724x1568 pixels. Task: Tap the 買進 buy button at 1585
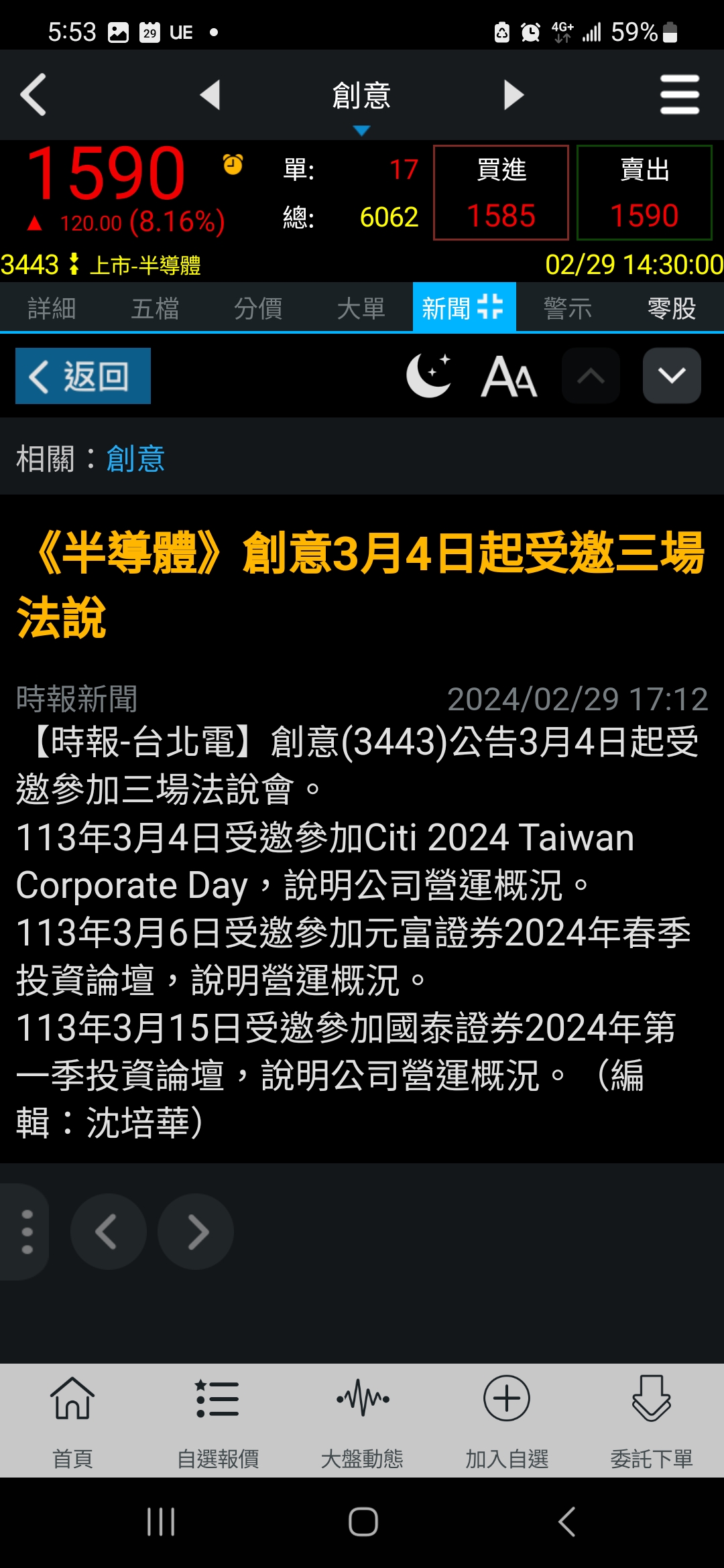(x=501, y=193)
